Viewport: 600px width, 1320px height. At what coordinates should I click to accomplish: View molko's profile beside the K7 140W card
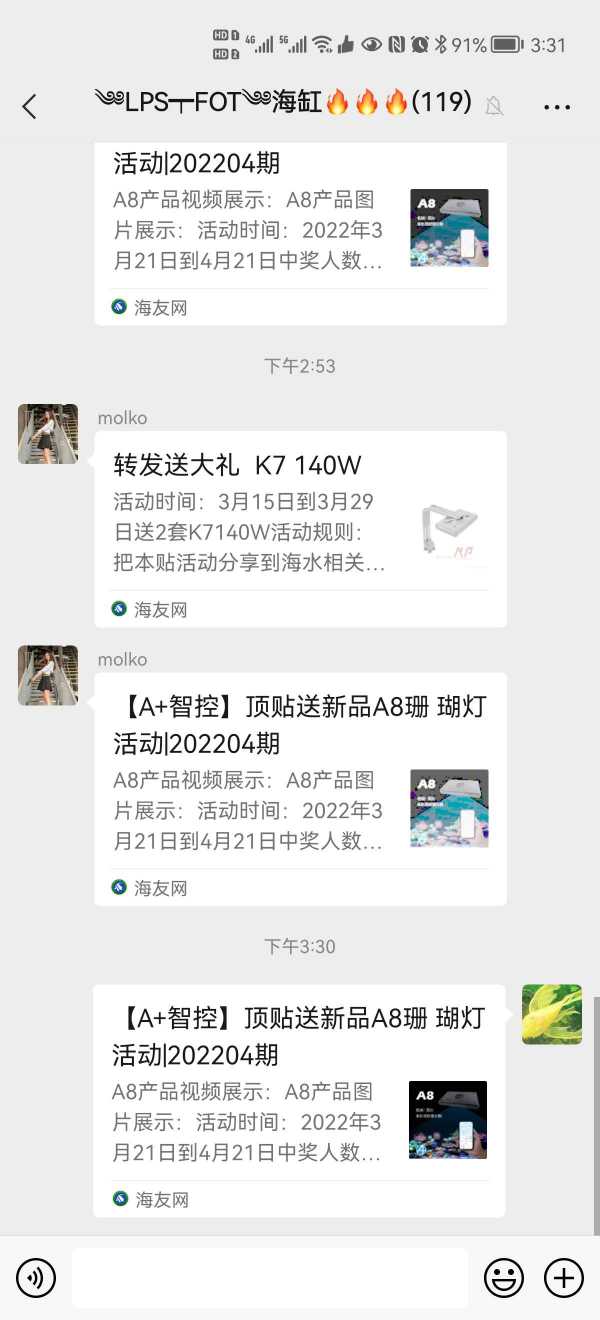coord(48,434)
